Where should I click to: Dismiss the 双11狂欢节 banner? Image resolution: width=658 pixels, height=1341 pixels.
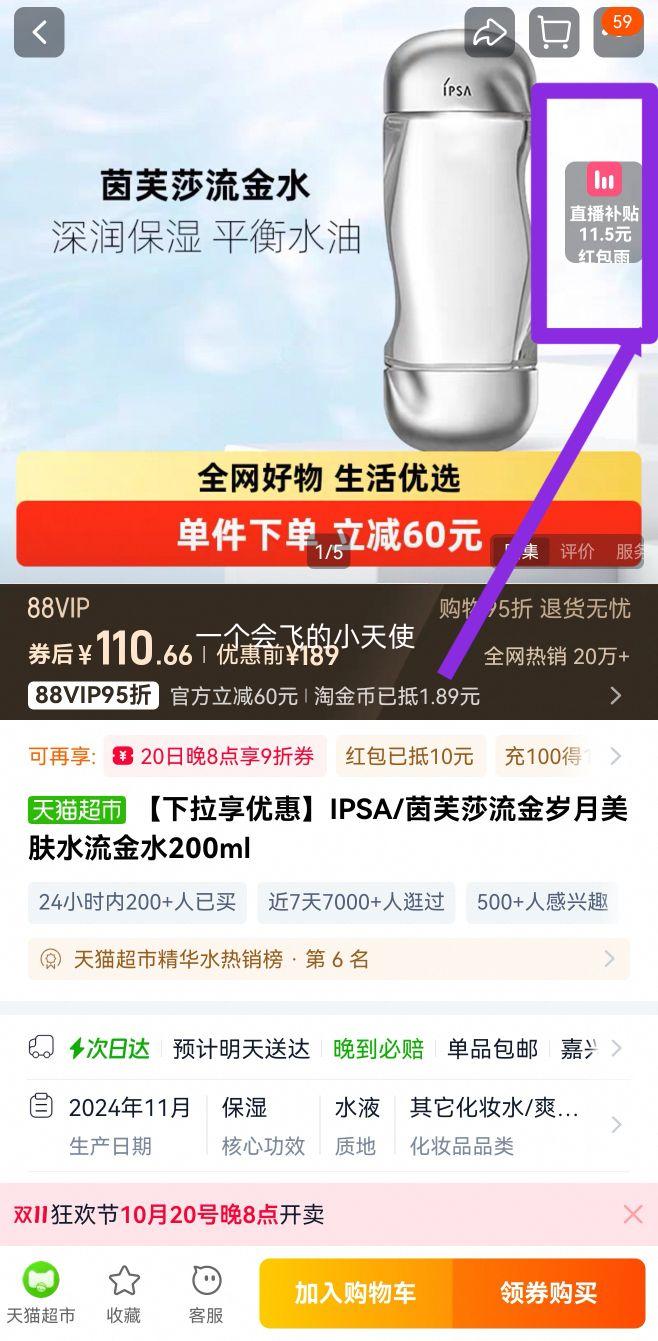point(632,1214)
